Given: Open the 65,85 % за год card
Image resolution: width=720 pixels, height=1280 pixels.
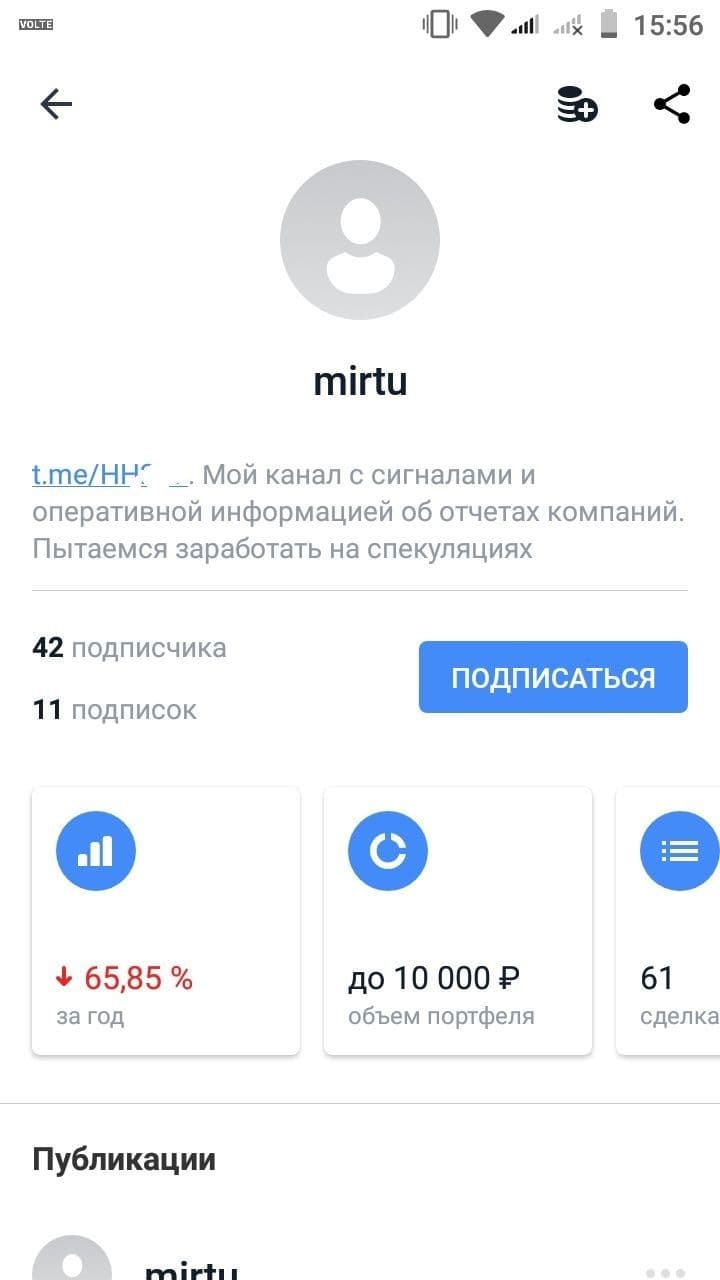Looking at the screenshot, I should [166, 920].
